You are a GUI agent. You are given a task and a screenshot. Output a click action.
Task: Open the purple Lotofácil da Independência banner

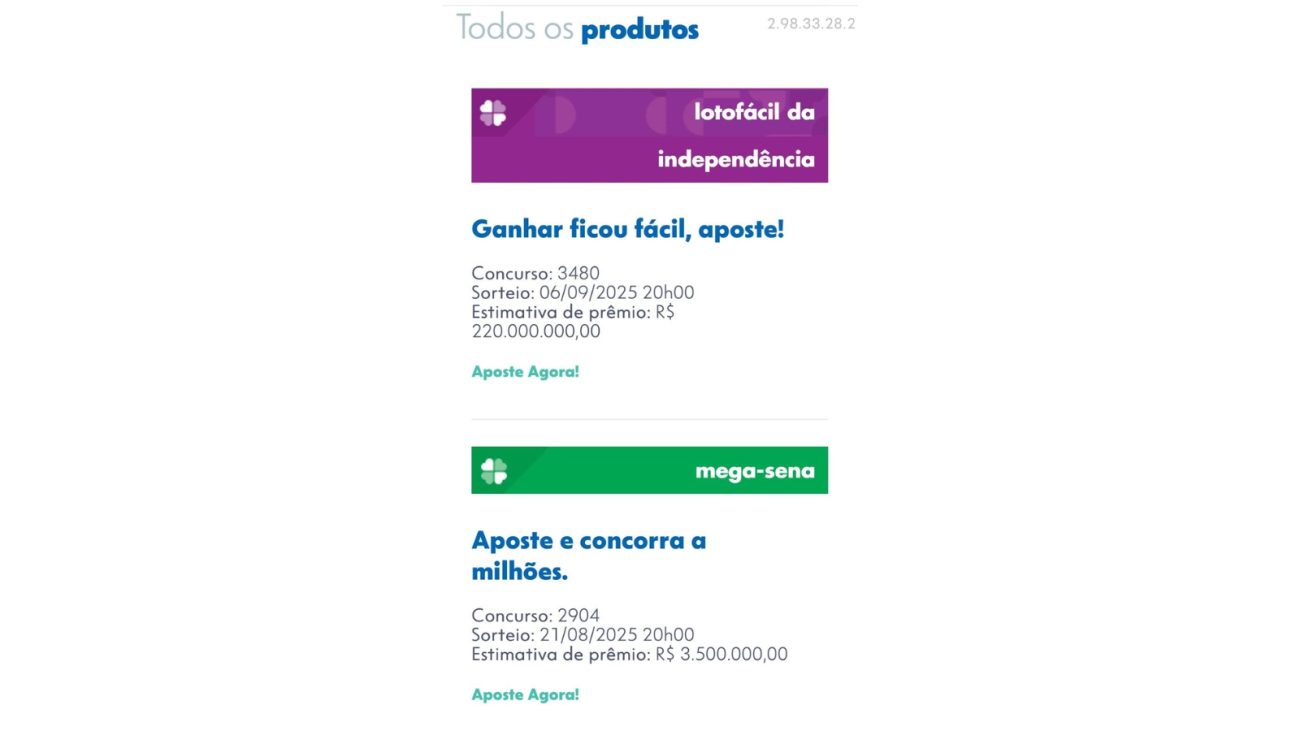pos(649,135)
